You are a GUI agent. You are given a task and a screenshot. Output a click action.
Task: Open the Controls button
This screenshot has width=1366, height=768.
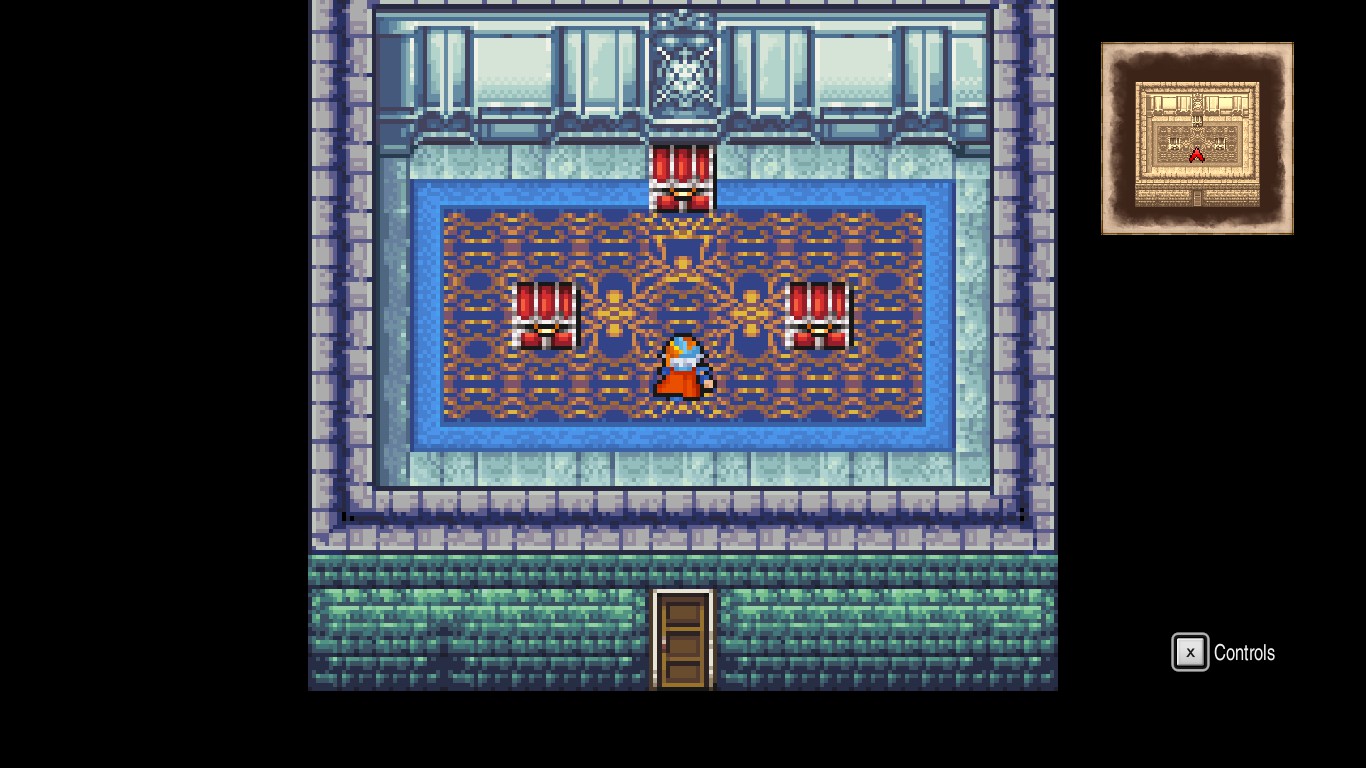coord(1223,653)
